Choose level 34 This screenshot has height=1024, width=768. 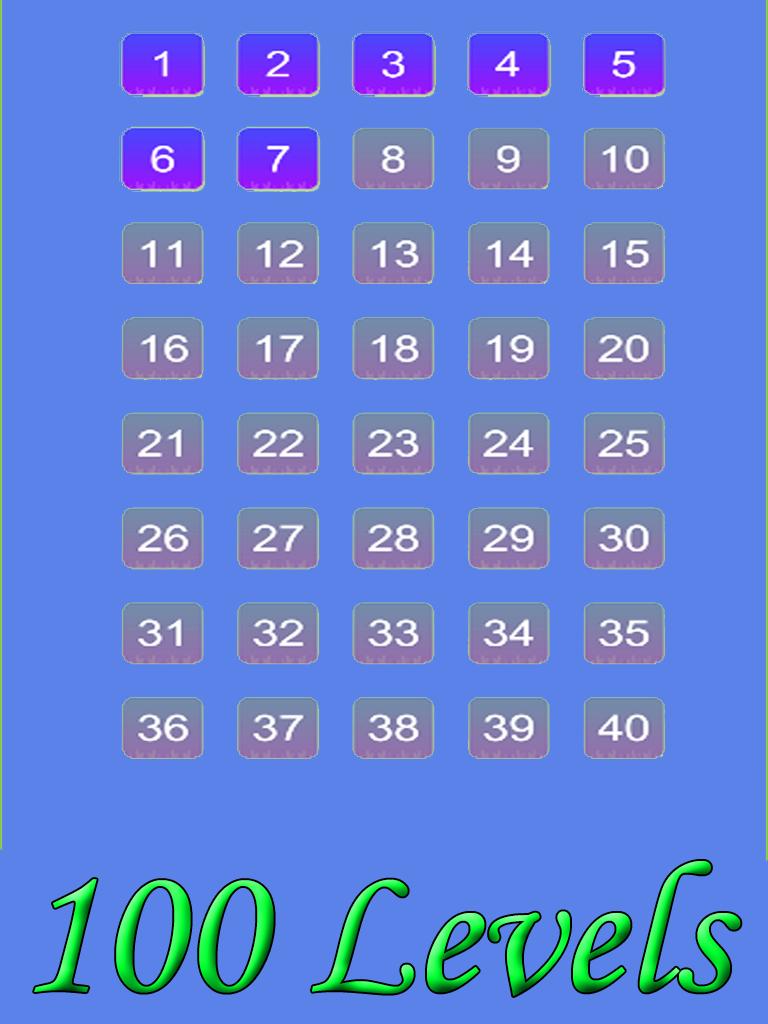click(508, 633)
